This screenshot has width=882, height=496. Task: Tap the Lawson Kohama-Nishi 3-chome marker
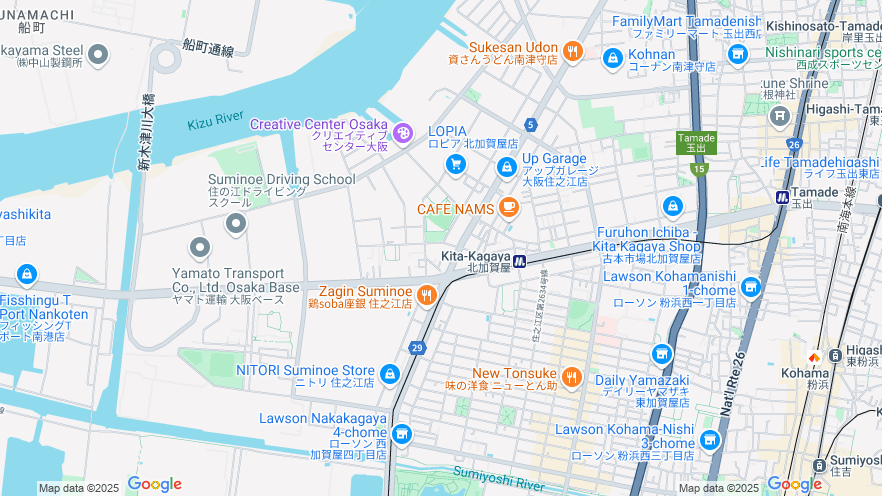click(x=710, y=440)
